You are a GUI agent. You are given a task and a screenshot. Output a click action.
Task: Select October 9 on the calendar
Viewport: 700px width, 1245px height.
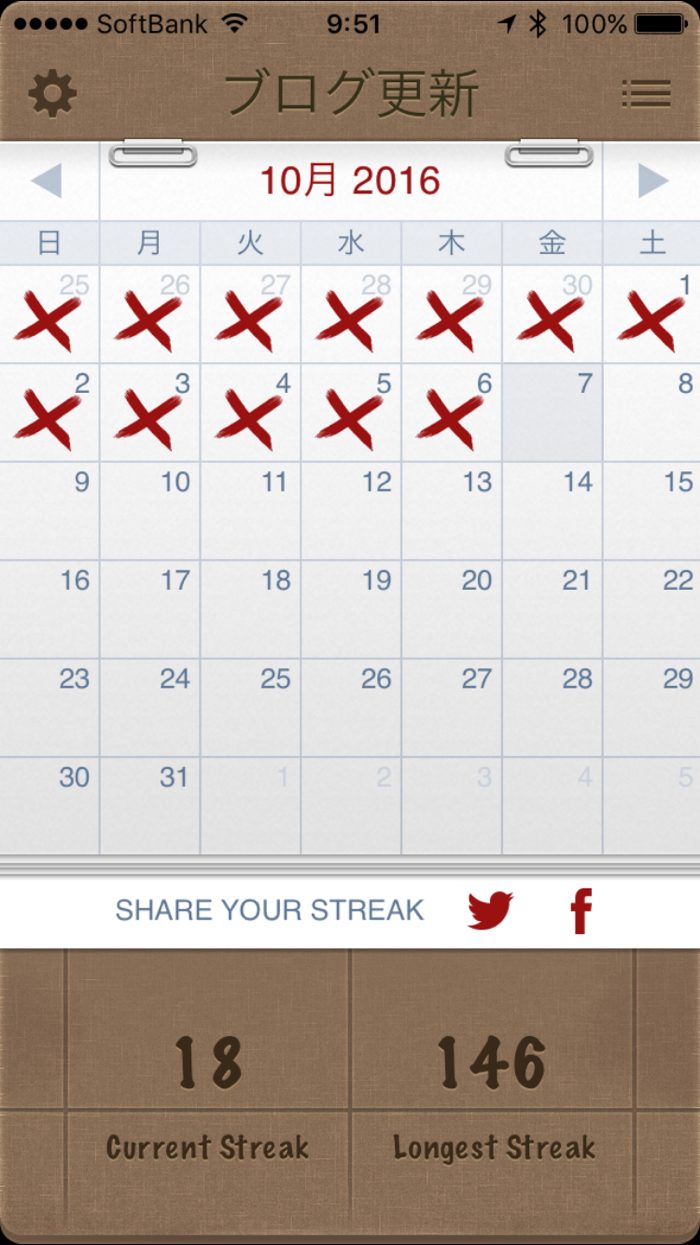click(x=49, y=510)
